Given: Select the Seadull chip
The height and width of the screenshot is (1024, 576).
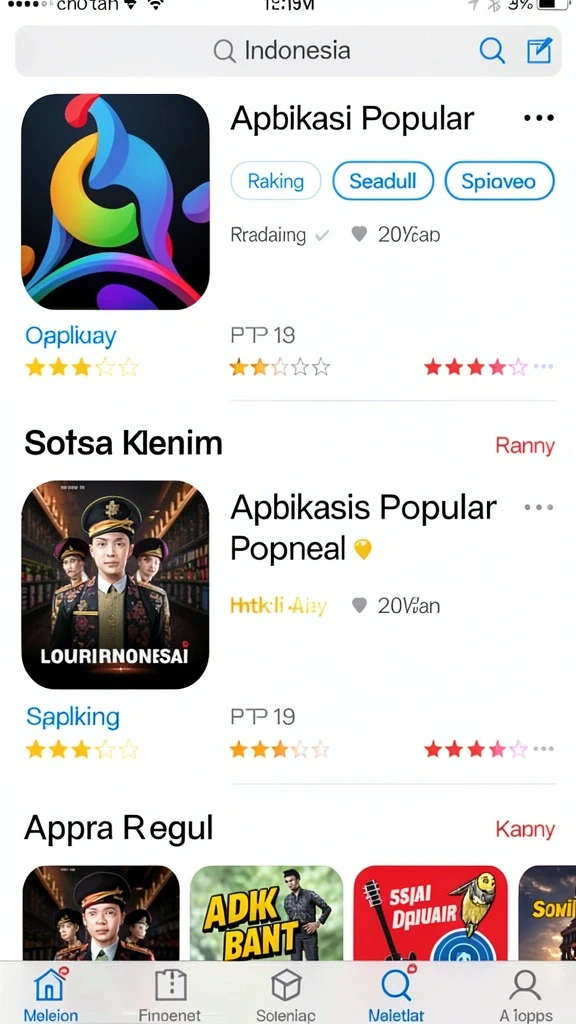Looking at the screenshot, I should (383, 181).
